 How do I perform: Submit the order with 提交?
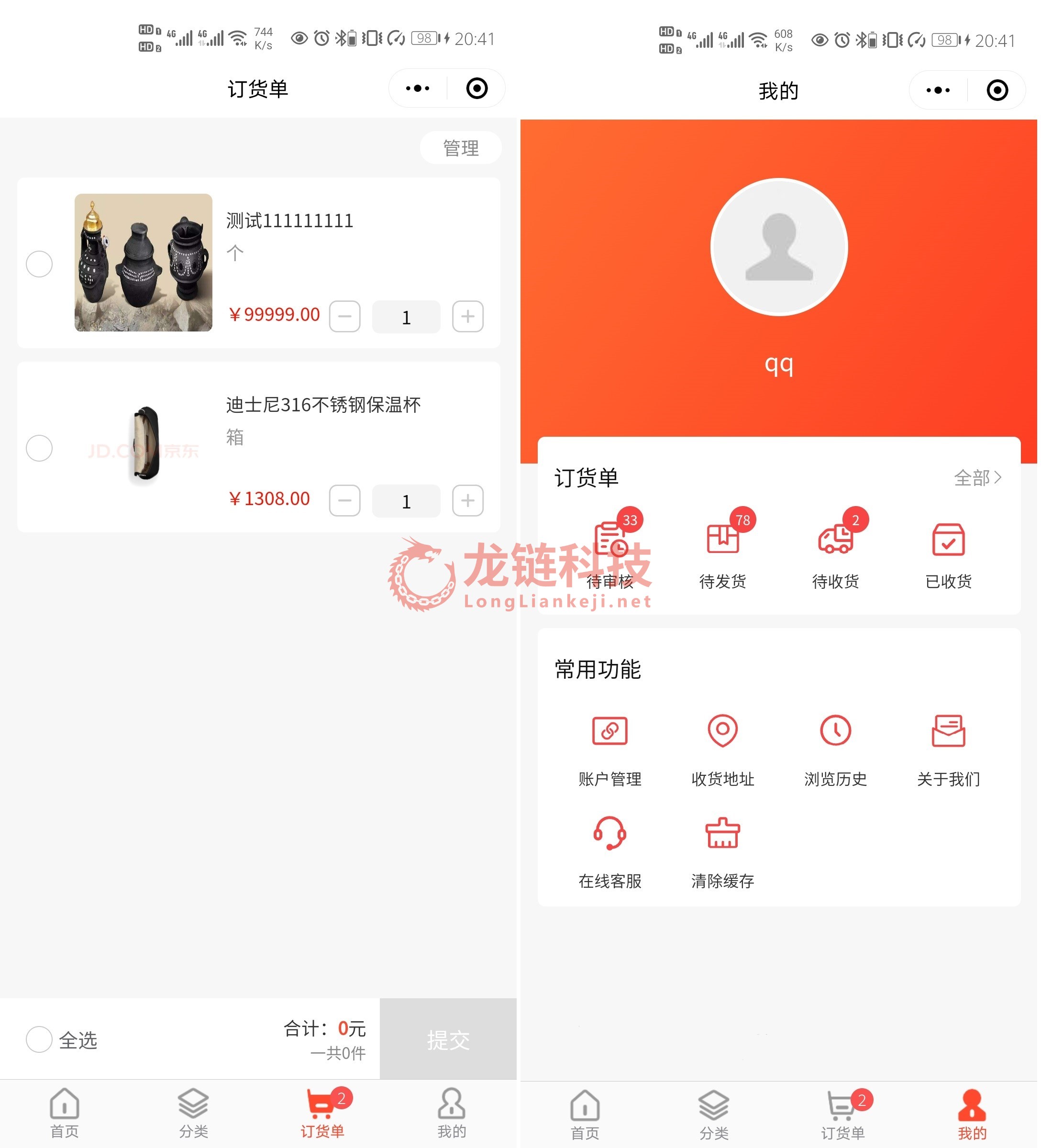click(x=448, y=1039)
